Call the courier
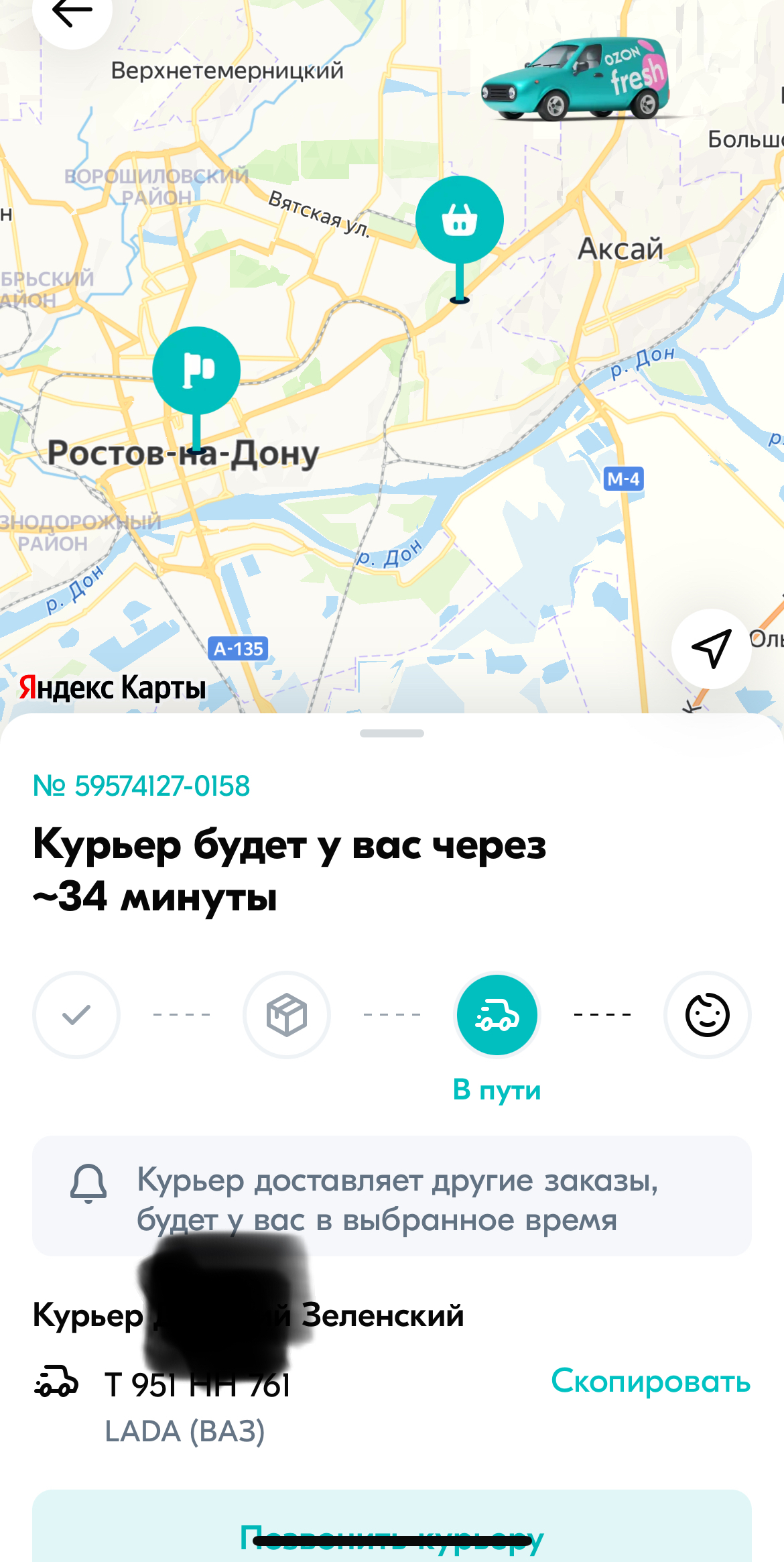The width and height of the screenshot is (784, 1562). click(x=392, y=1535)
